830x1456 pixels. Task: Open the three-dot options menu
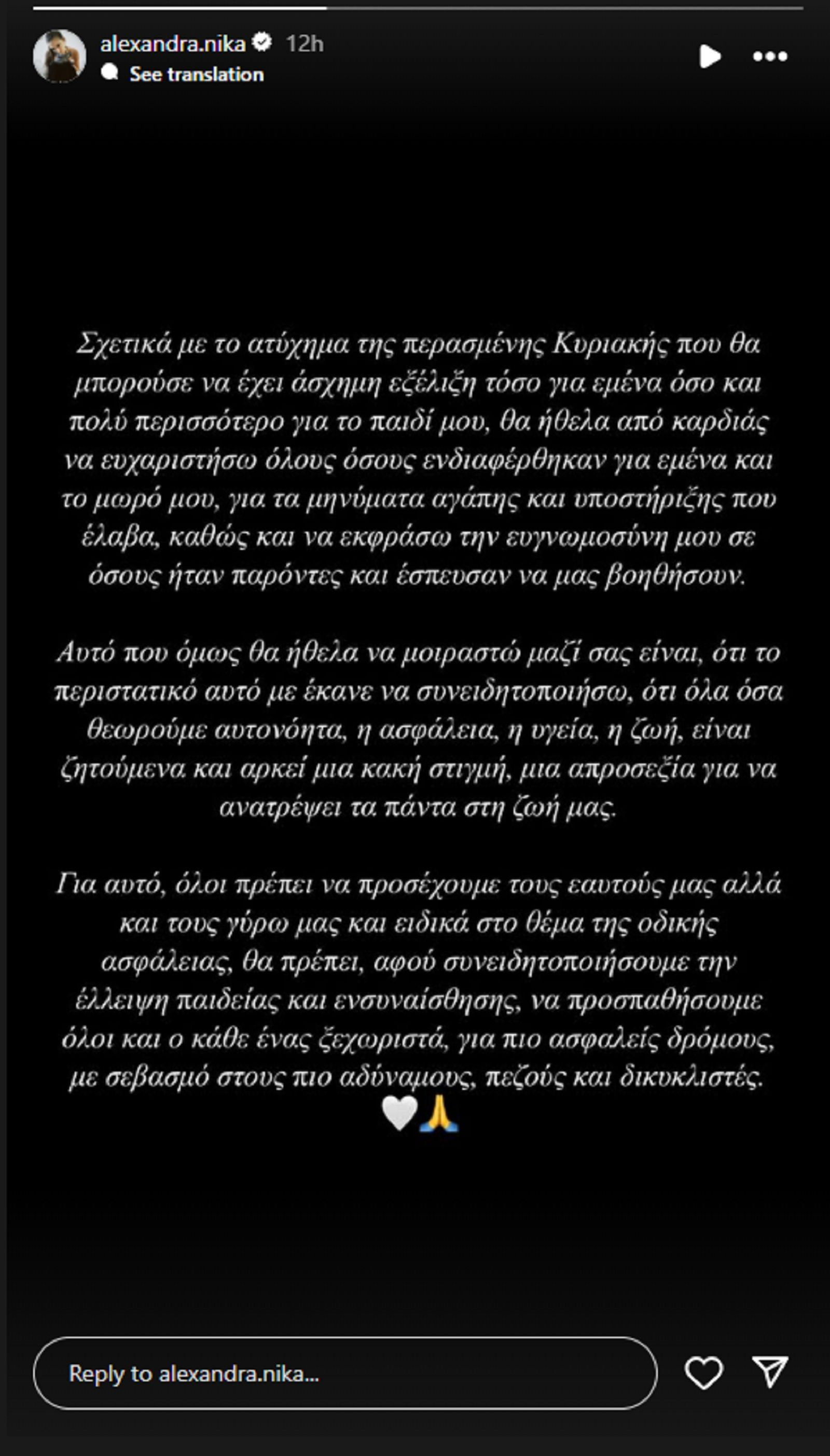point(770,57)
